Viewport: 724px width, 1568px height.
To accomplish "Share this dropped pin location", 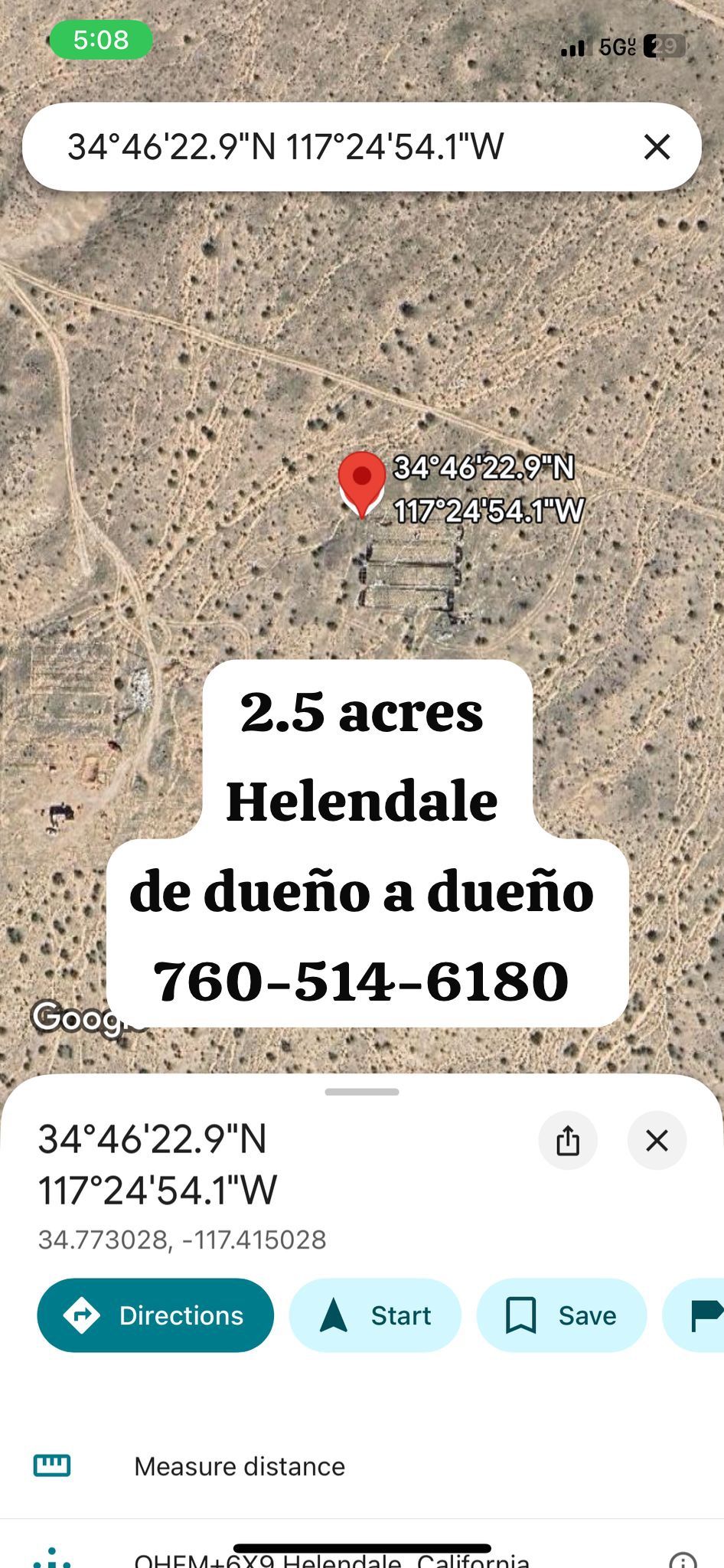I will (x=568, y=1141).
